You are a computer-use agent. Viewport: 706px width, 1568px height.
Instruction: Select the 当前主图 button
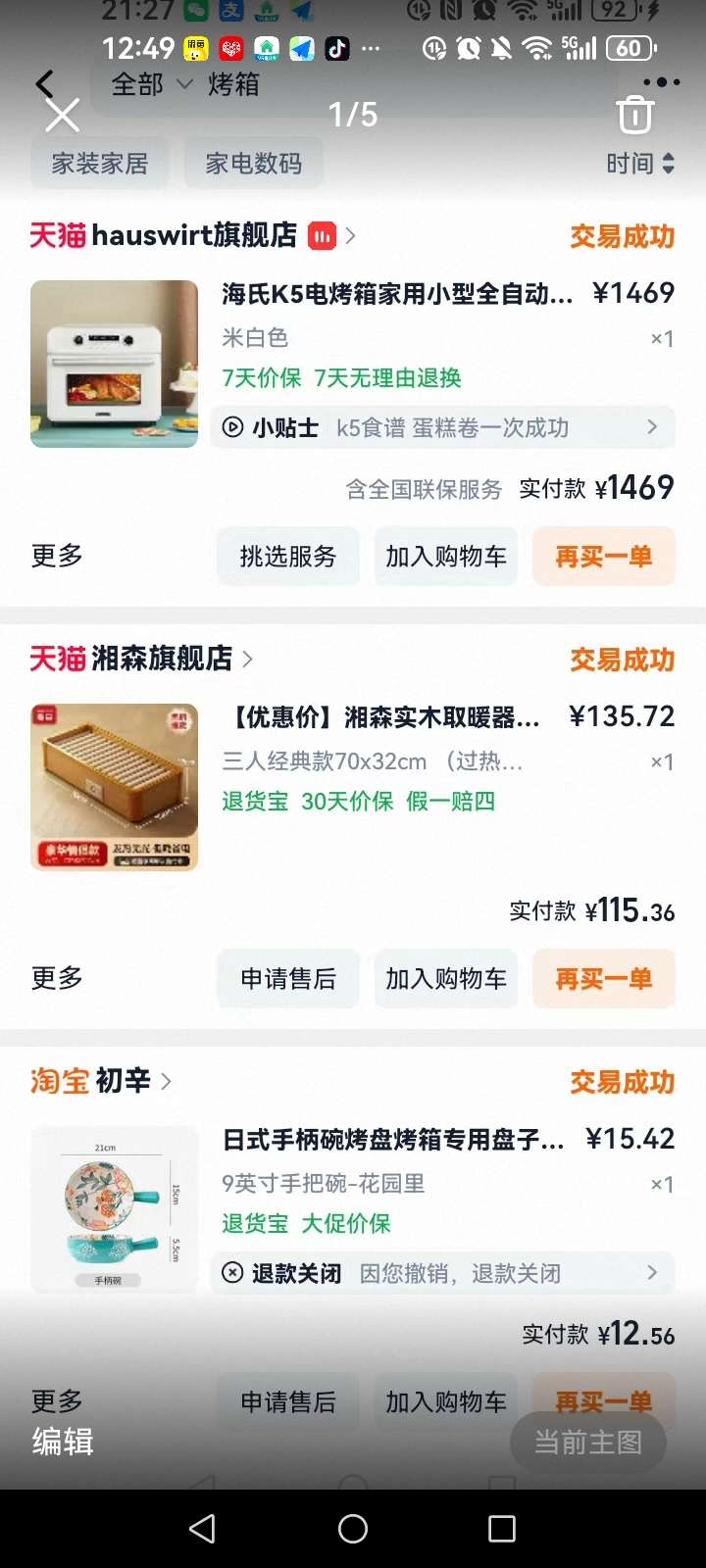588,1442
